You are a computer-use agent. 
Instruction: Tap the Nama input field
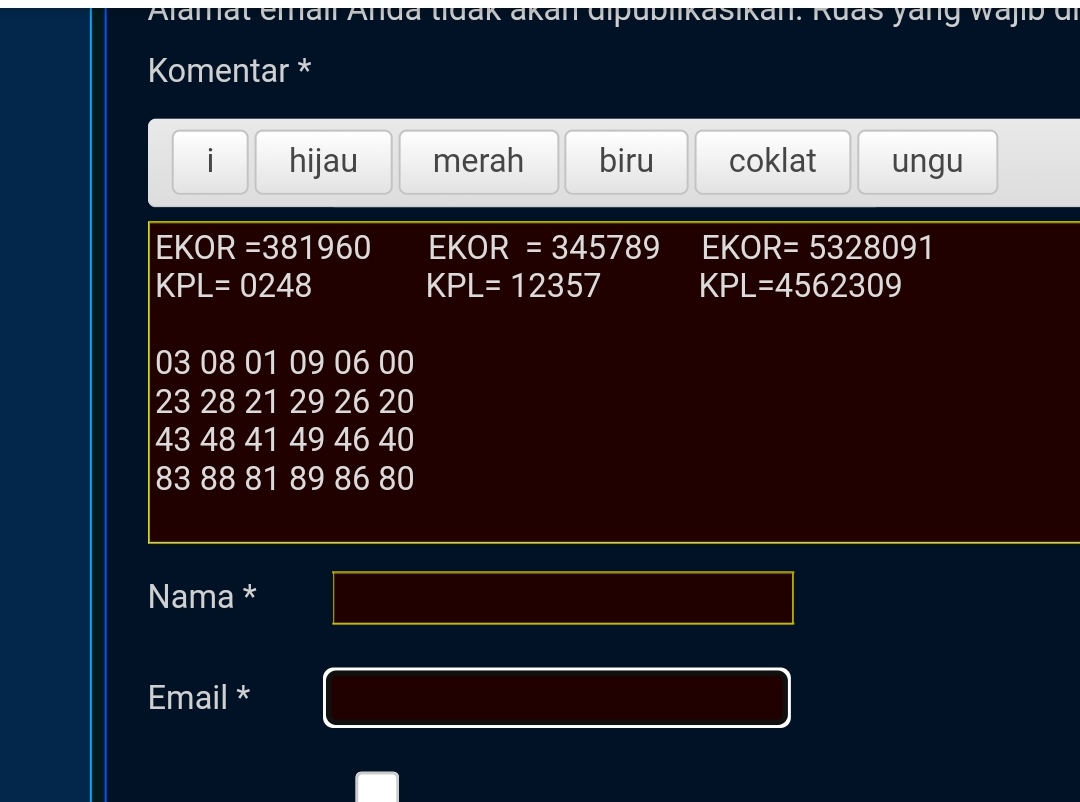tap(563, 598)
